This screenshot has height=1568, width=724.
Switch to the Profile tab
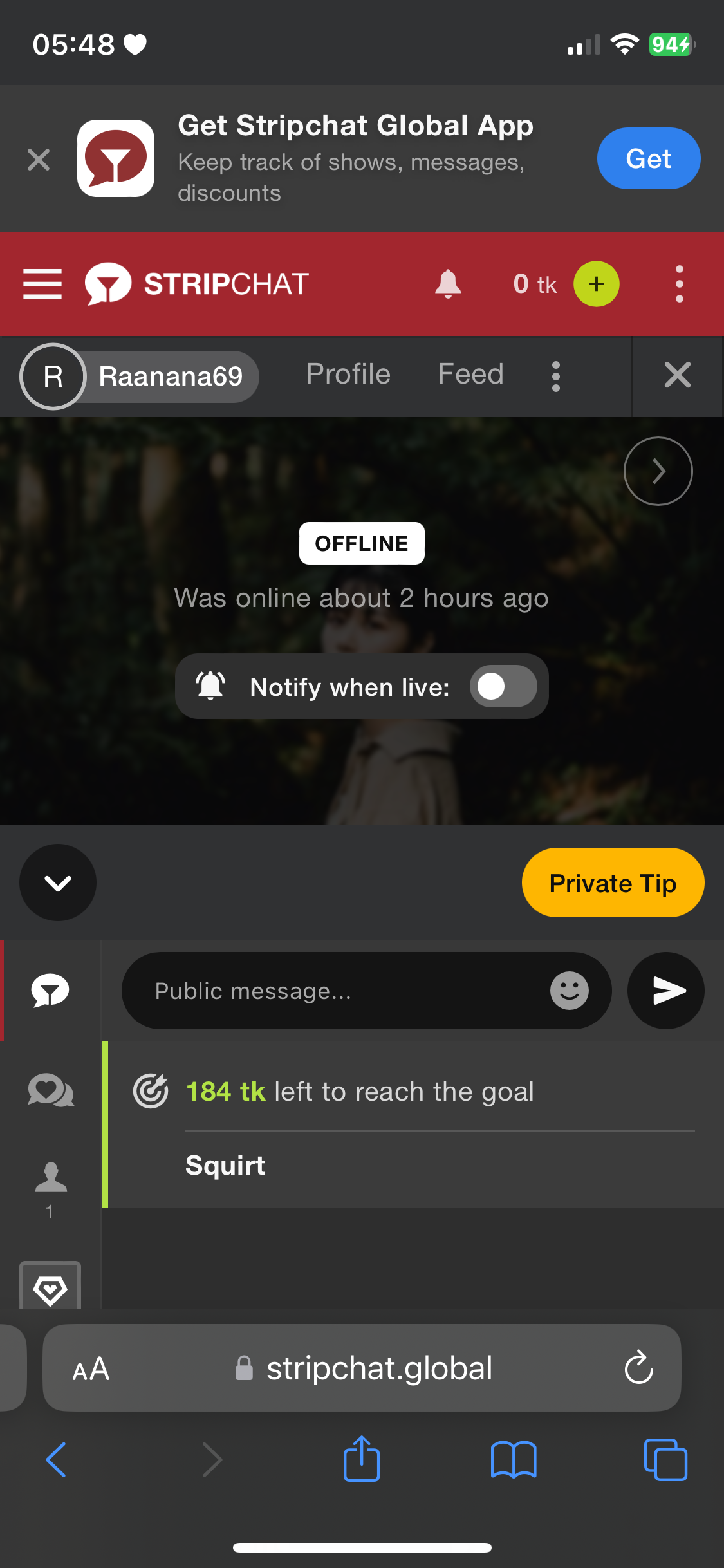tap(348, 375)
